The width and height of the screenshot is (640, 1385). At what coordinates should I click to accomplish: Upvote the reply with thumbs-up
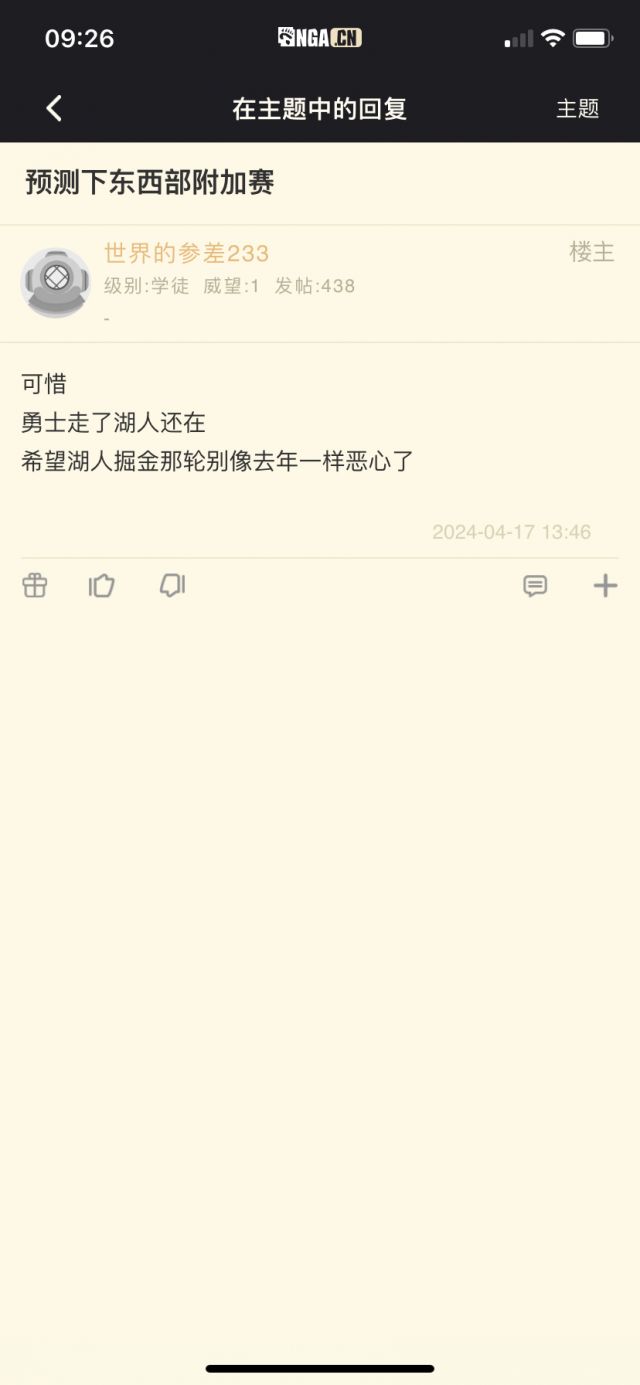click(102, 586)
